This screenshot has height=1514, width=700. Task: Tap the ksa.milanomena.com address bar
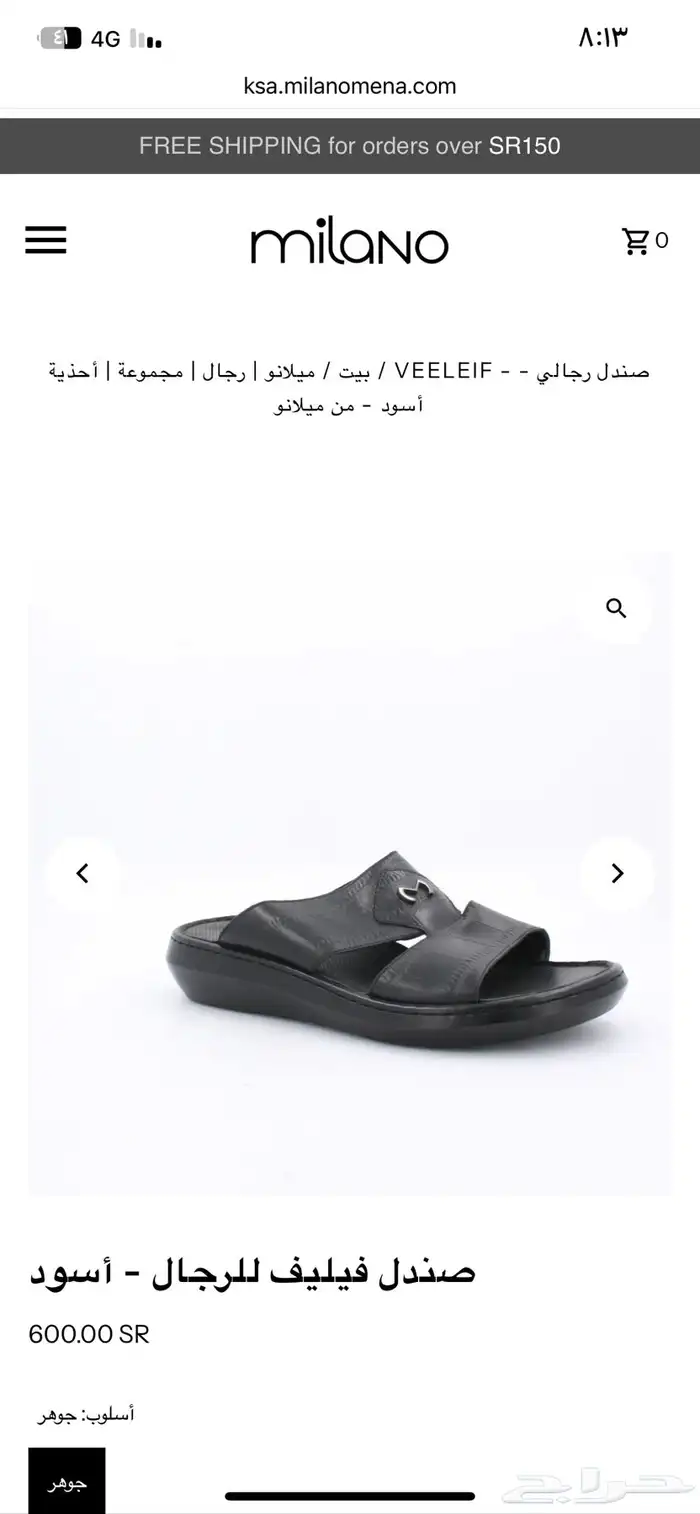click(350, 87)
